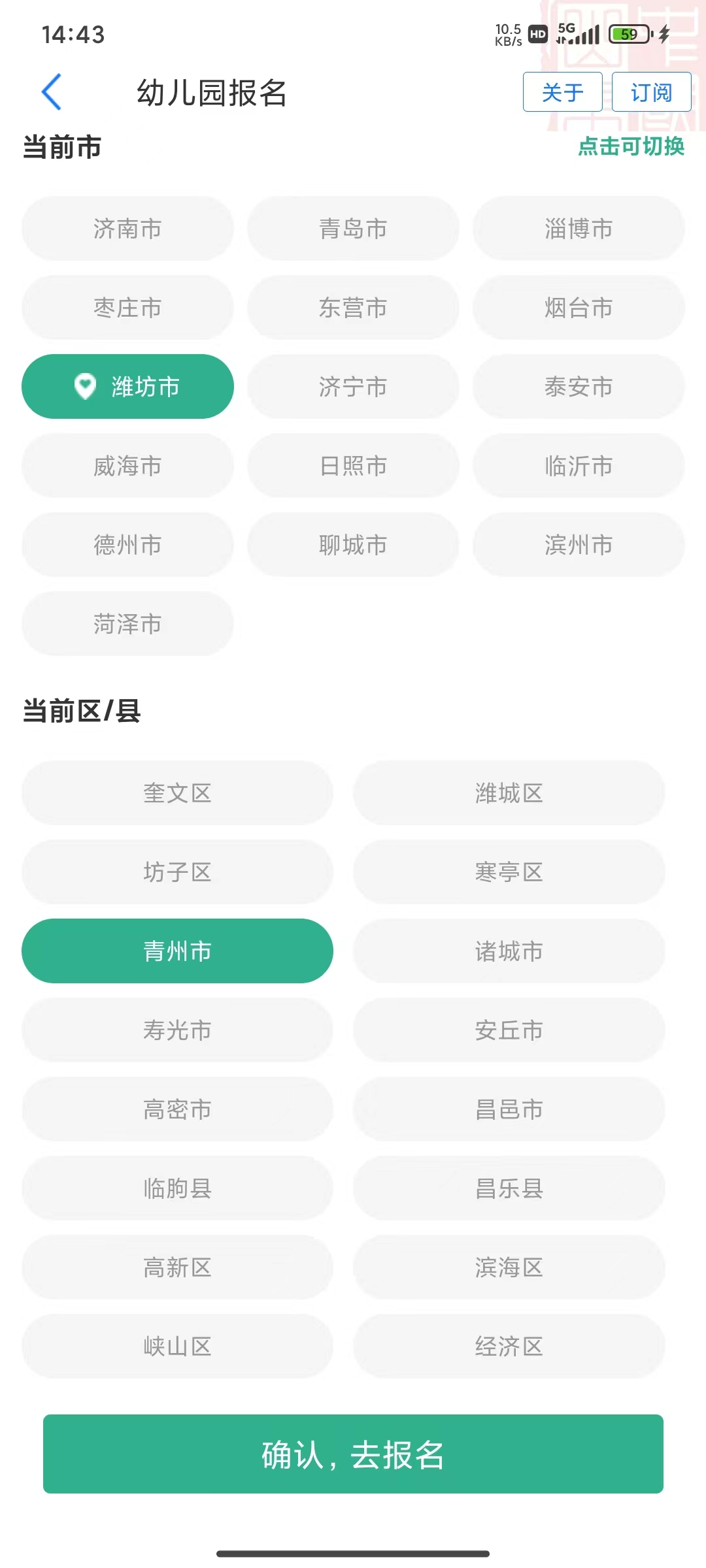Choose 昌邑市 from district list
The height and width of the screenshot is (1568, 706).
pyautogui.click(x=509, y=1109)
